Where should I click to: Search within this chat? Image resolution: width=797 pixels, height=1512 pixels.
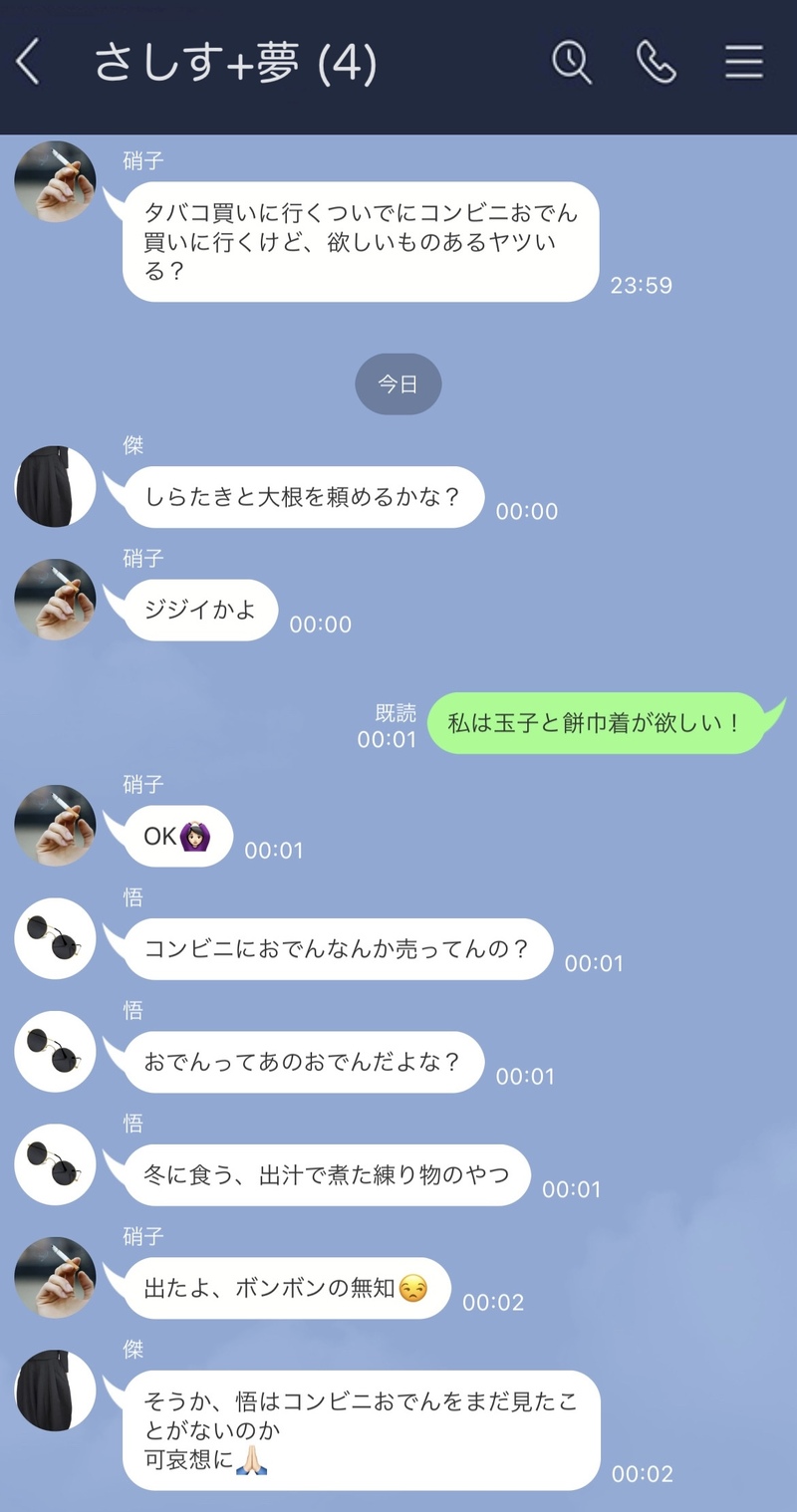click(572, 63)
